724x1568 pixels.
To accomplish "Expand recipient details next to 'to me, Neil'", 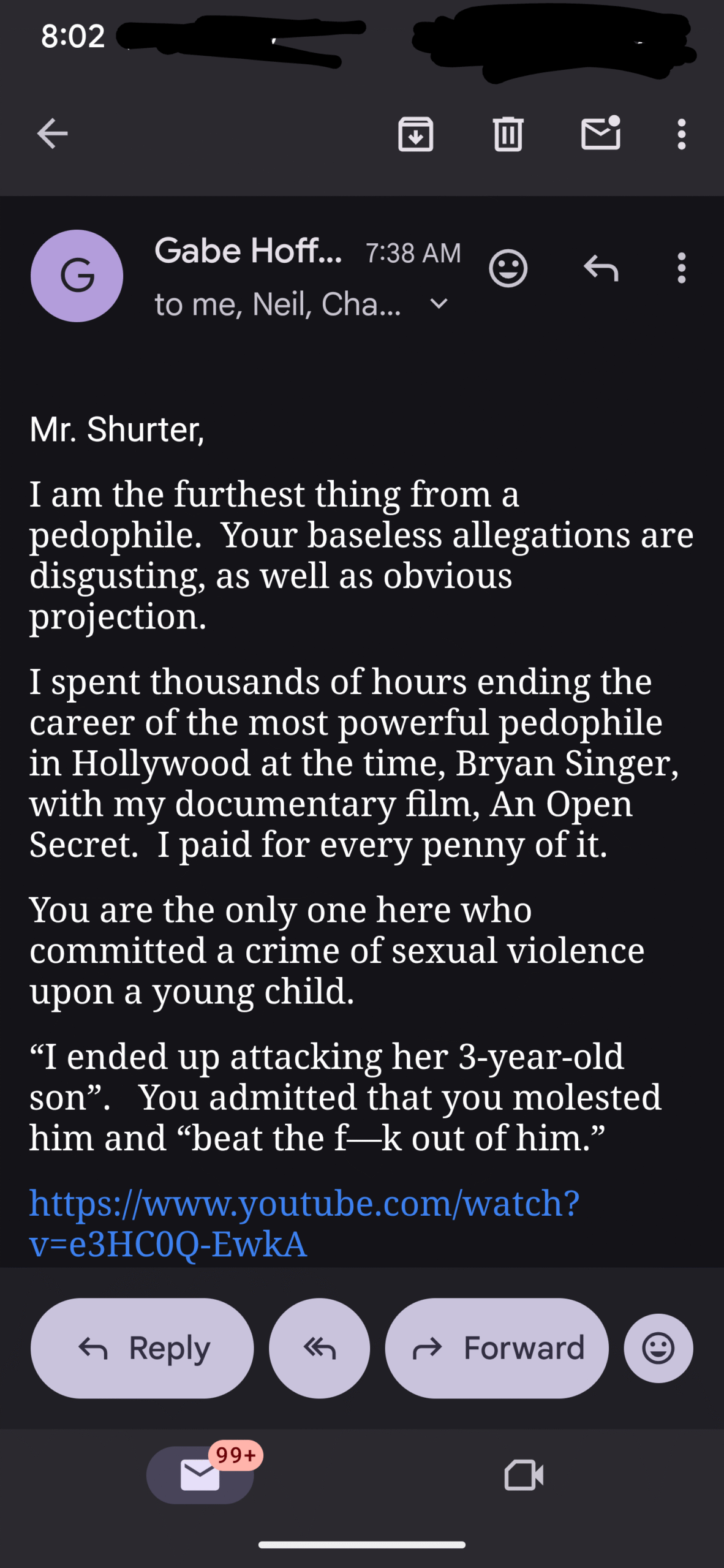I will (439, 304).
